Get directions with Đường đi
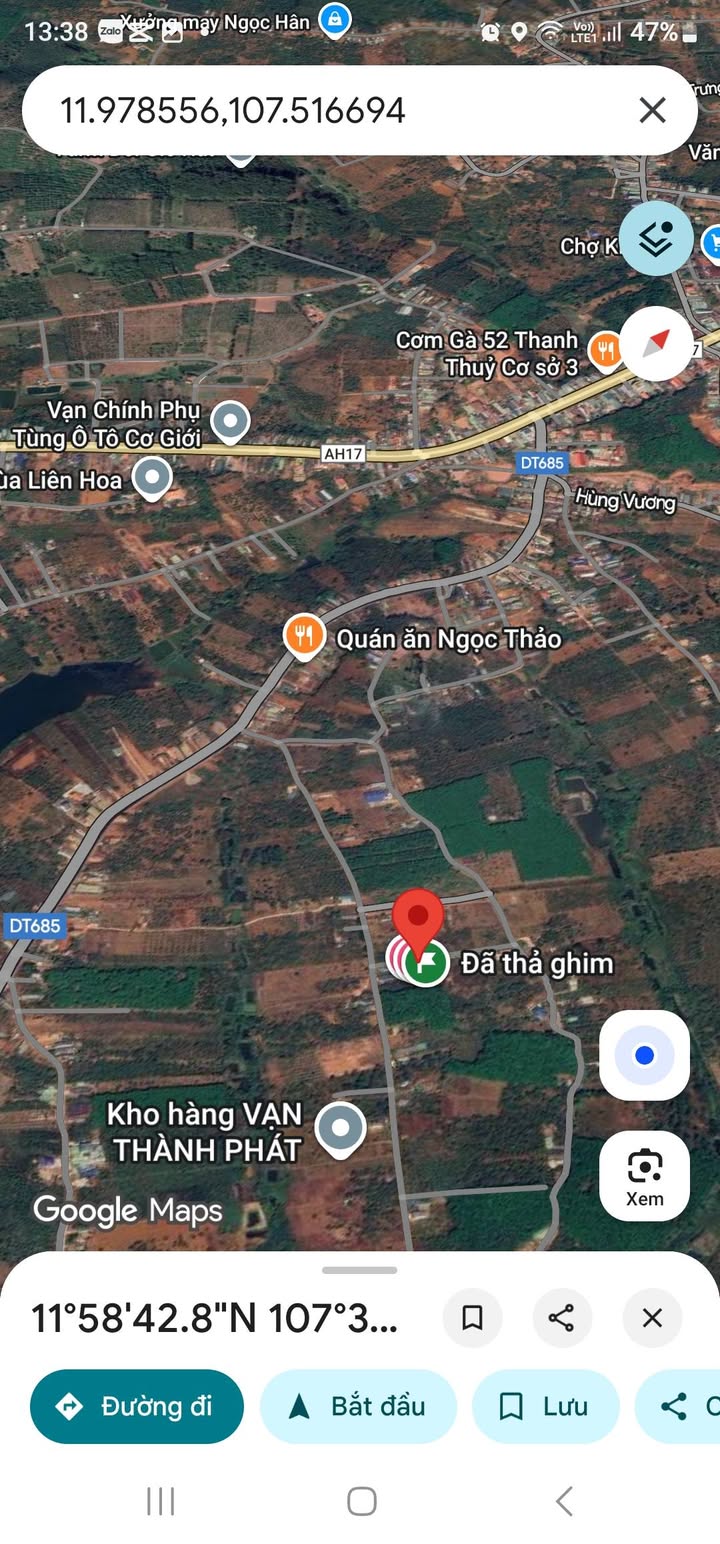Screen dimensions: 720x1544 pyautogui.click(x=137, y=1406)
